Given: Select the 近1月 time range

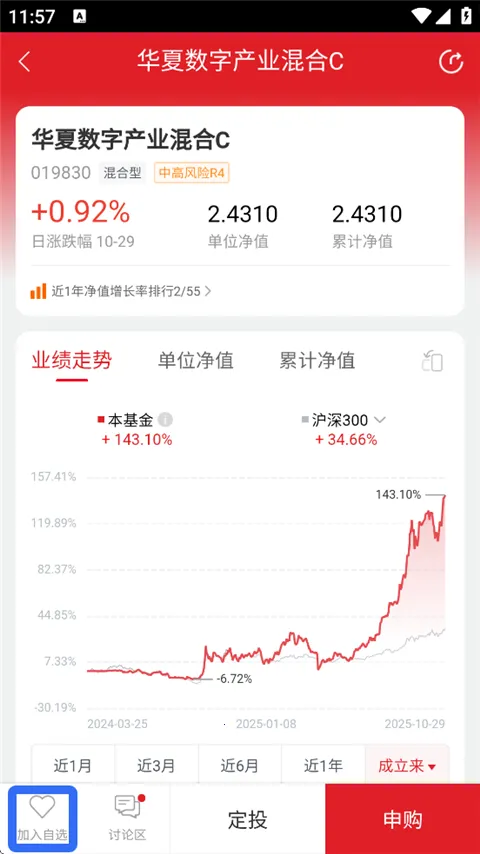Looking at the screenshot, I should point(72,765).
